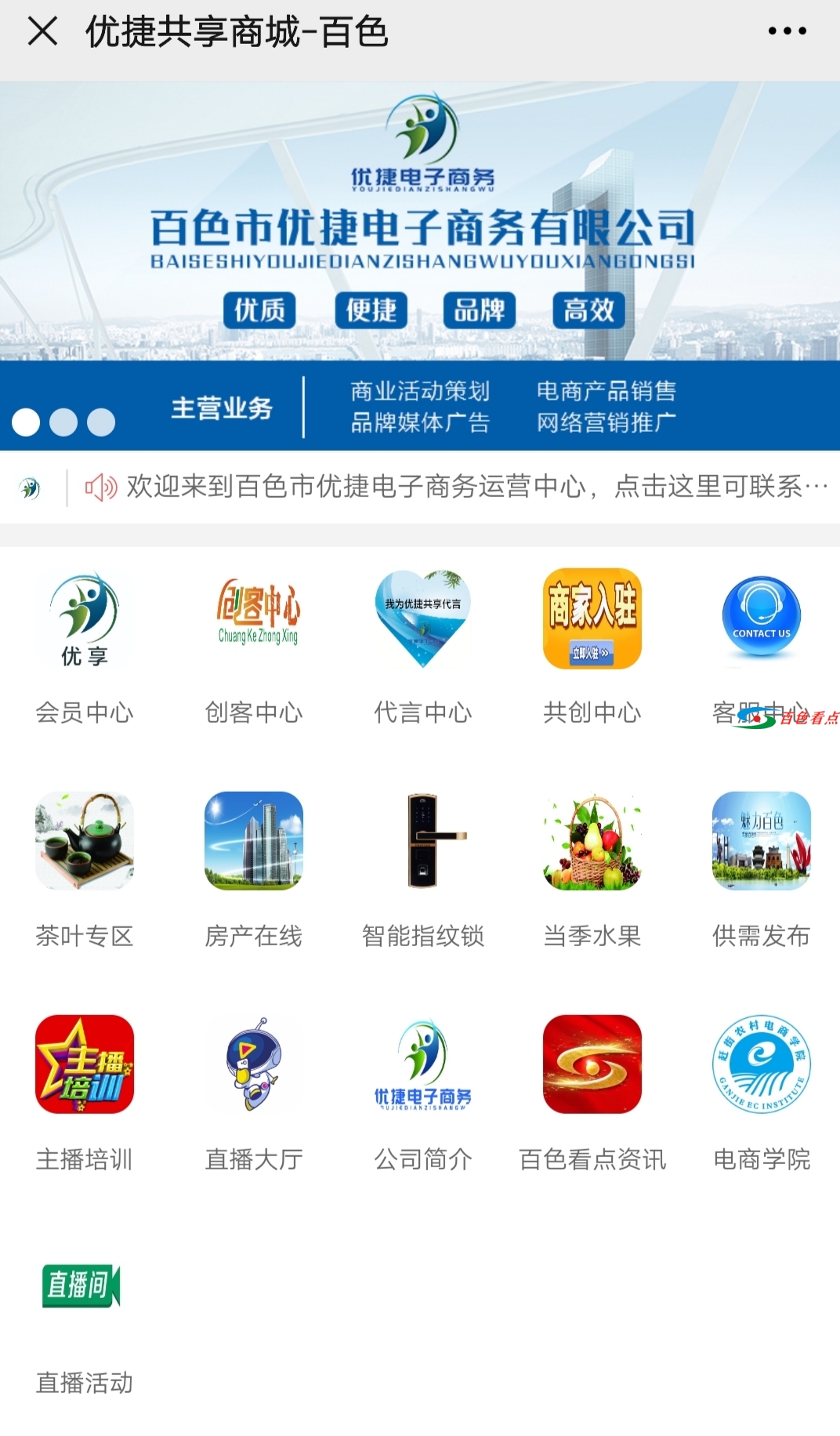View 智能指纹锁 products

423,841
